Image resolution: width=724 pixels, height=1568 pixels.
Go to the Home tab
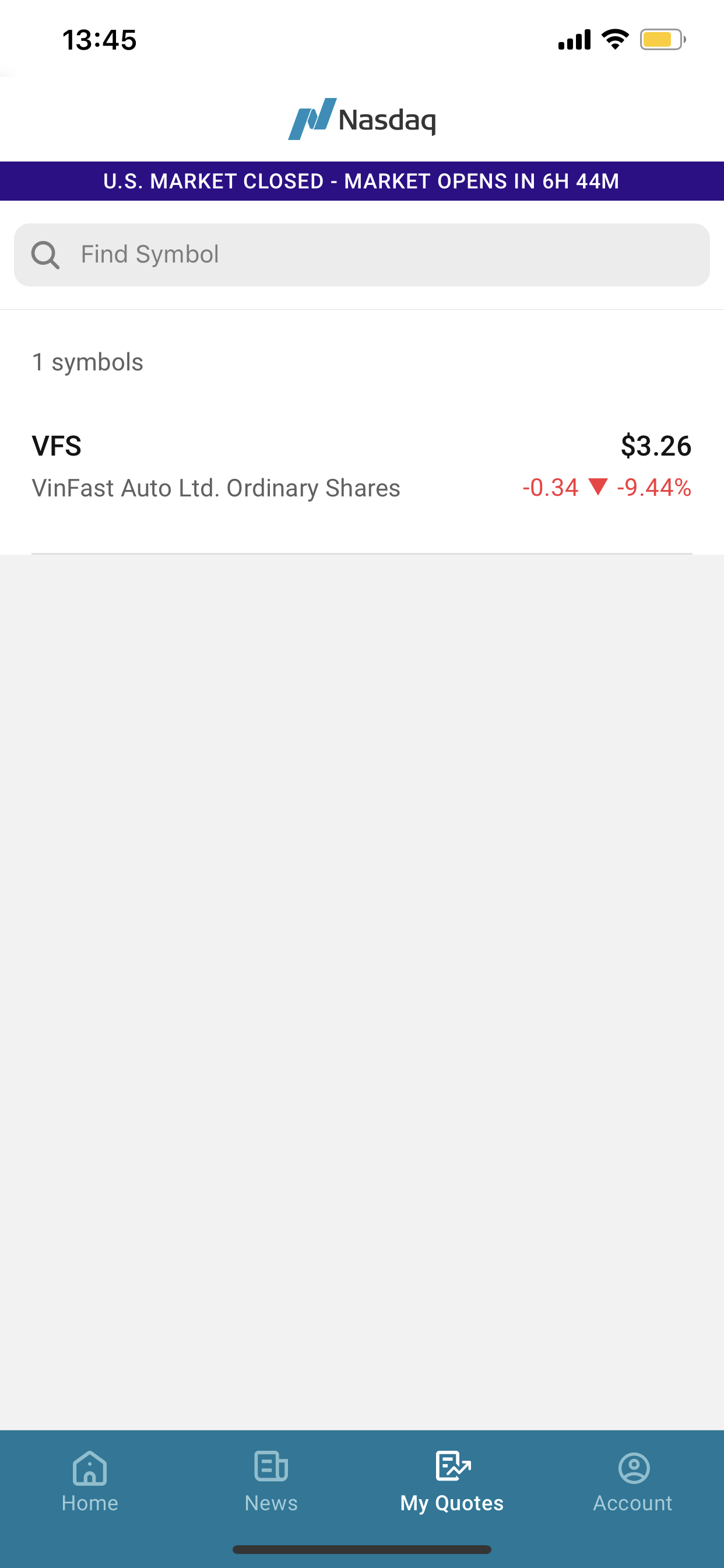(x=90, y=1480)
